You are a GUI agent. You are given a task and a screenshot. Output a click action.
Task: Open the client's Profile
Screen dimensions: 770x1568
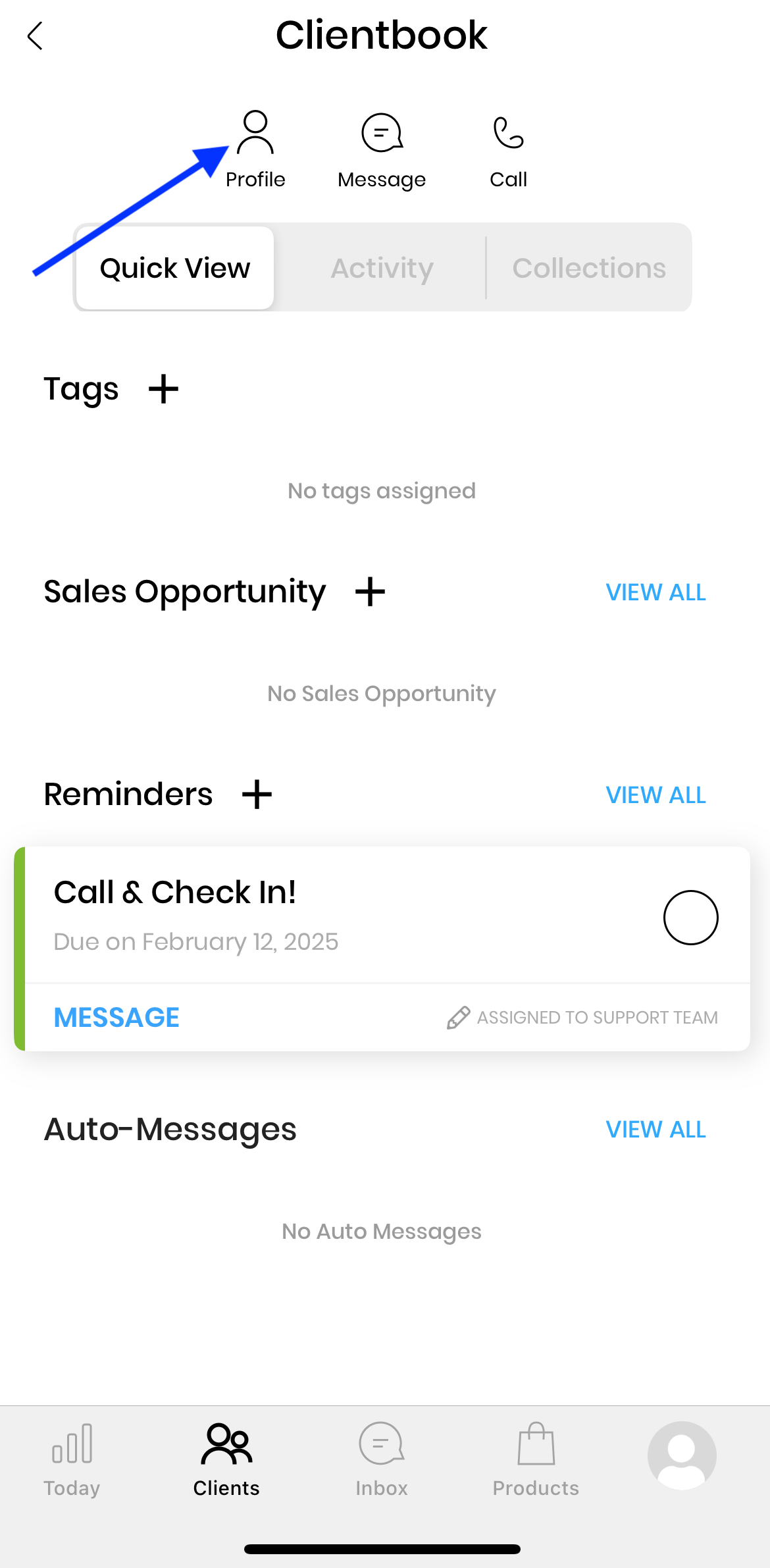(x=255, y=149)
